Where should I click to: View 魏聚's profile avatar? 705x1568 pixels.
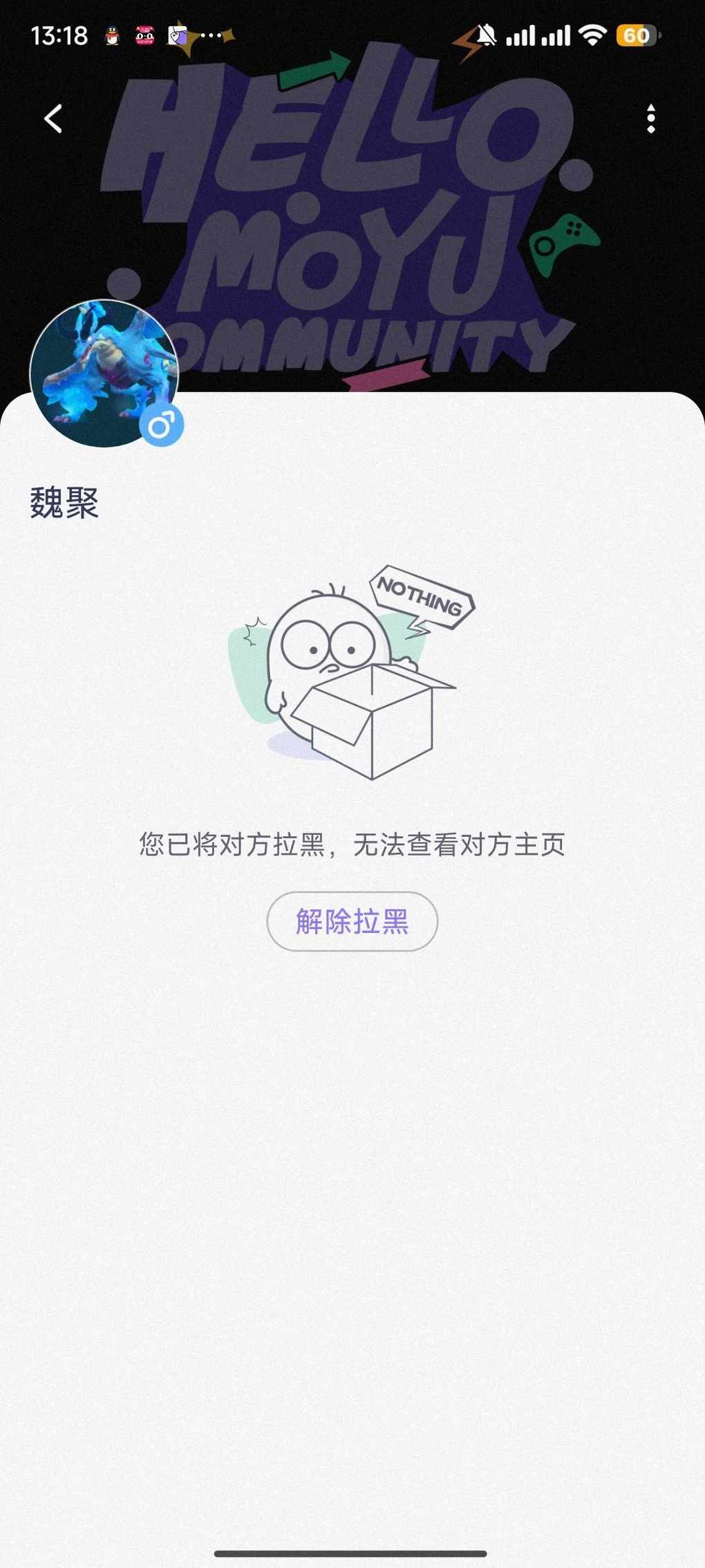[x=104, y=373]
